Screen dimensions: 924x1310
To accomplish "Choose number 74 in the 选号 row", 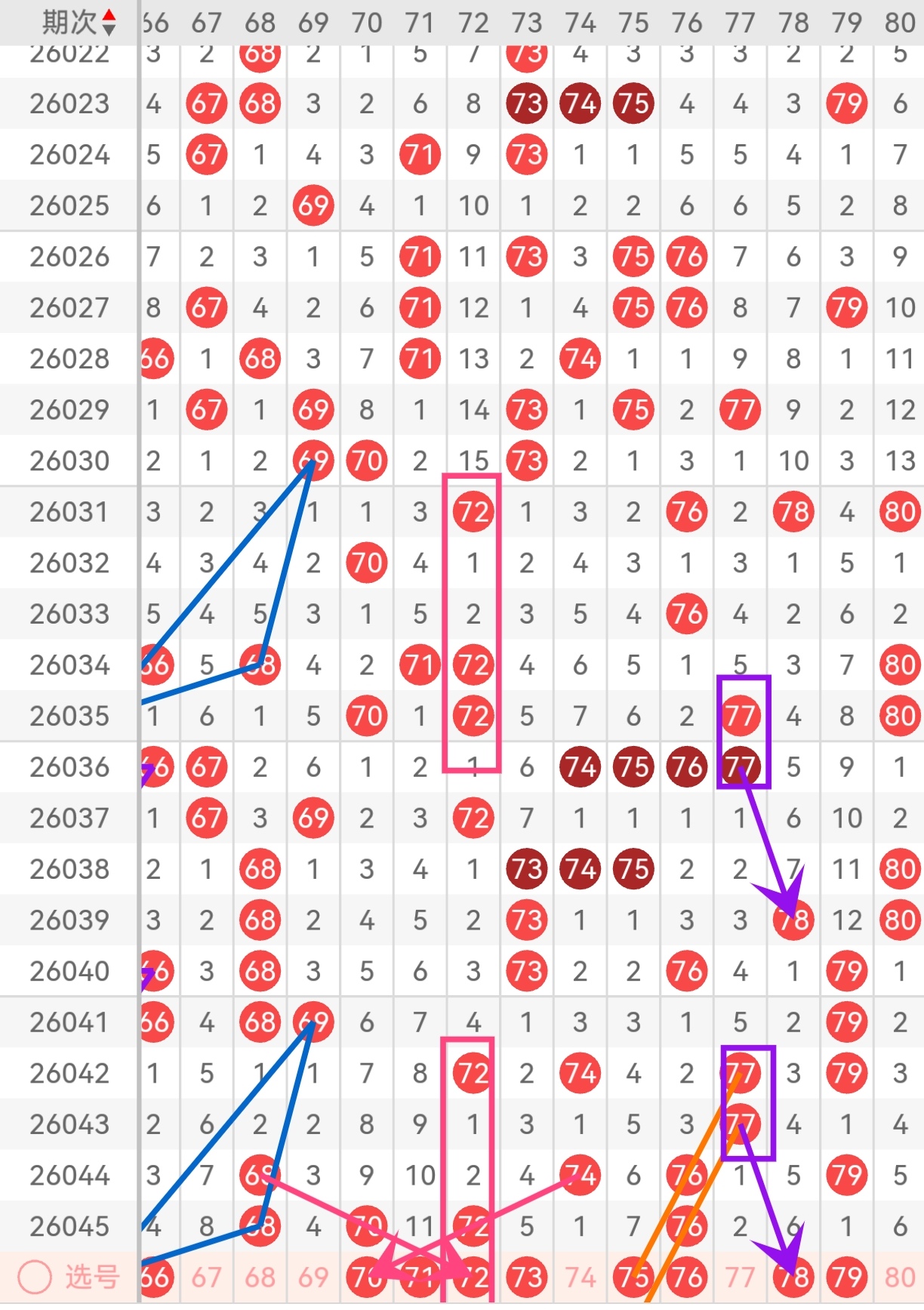I will coord(580,1278).
